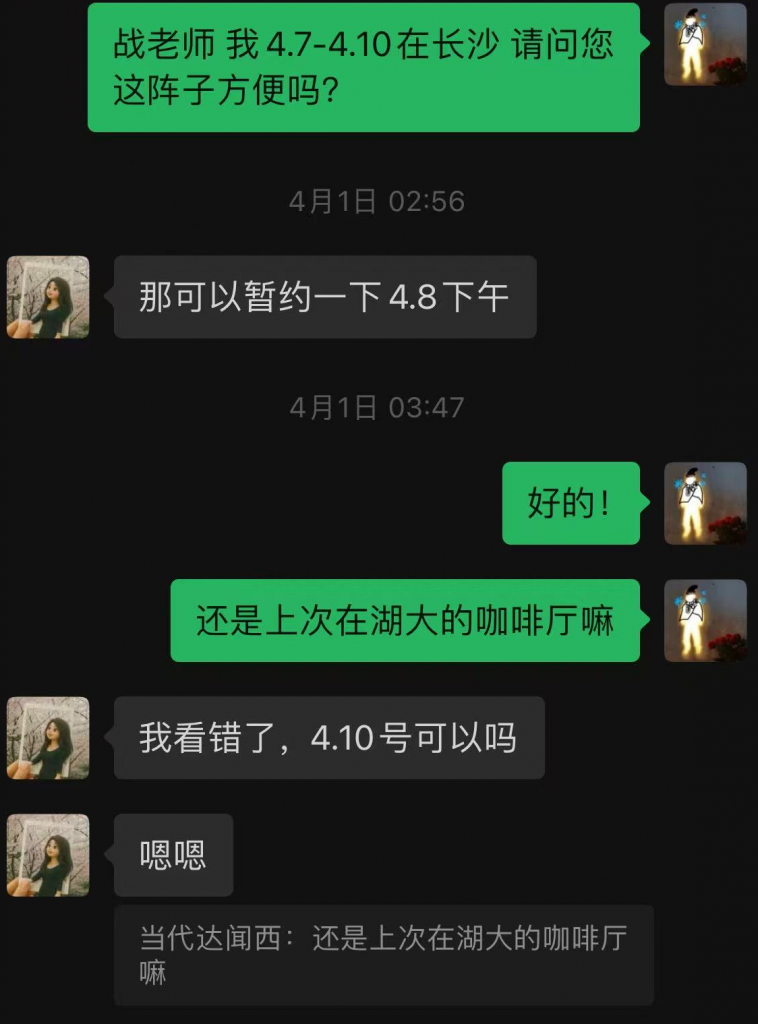Tap sender avatar beside "战老师" message
Image resolution: width=758 pixels, height=1024 pixels.
pyautogui.click(x=705, y=44)
